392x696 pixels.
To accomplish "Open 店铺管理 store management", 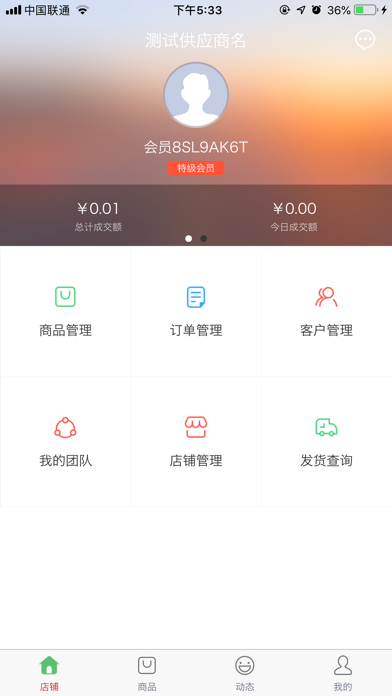I will pos(196,442).
